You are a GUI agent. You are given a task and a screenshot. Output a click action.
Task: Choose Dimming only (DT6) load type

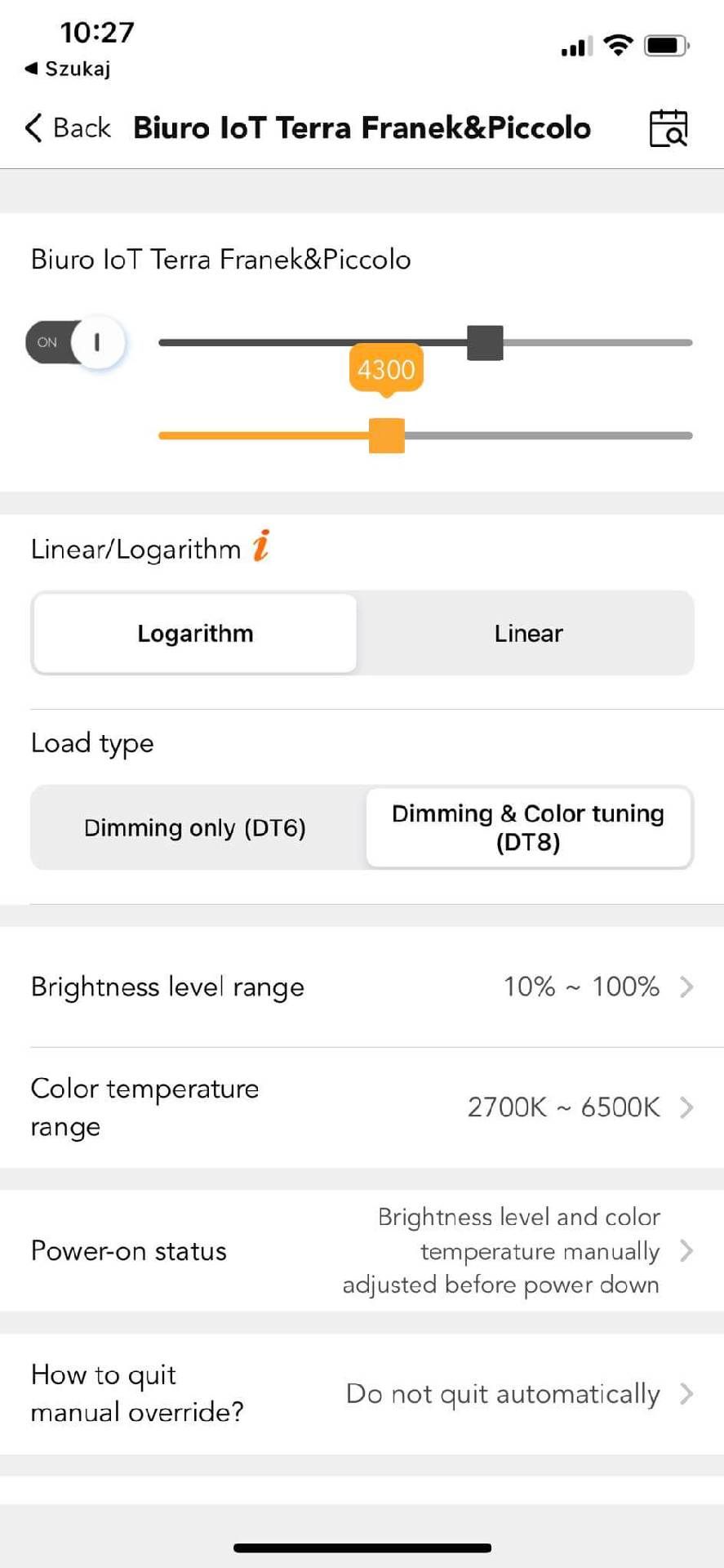(x=195, y=828)
